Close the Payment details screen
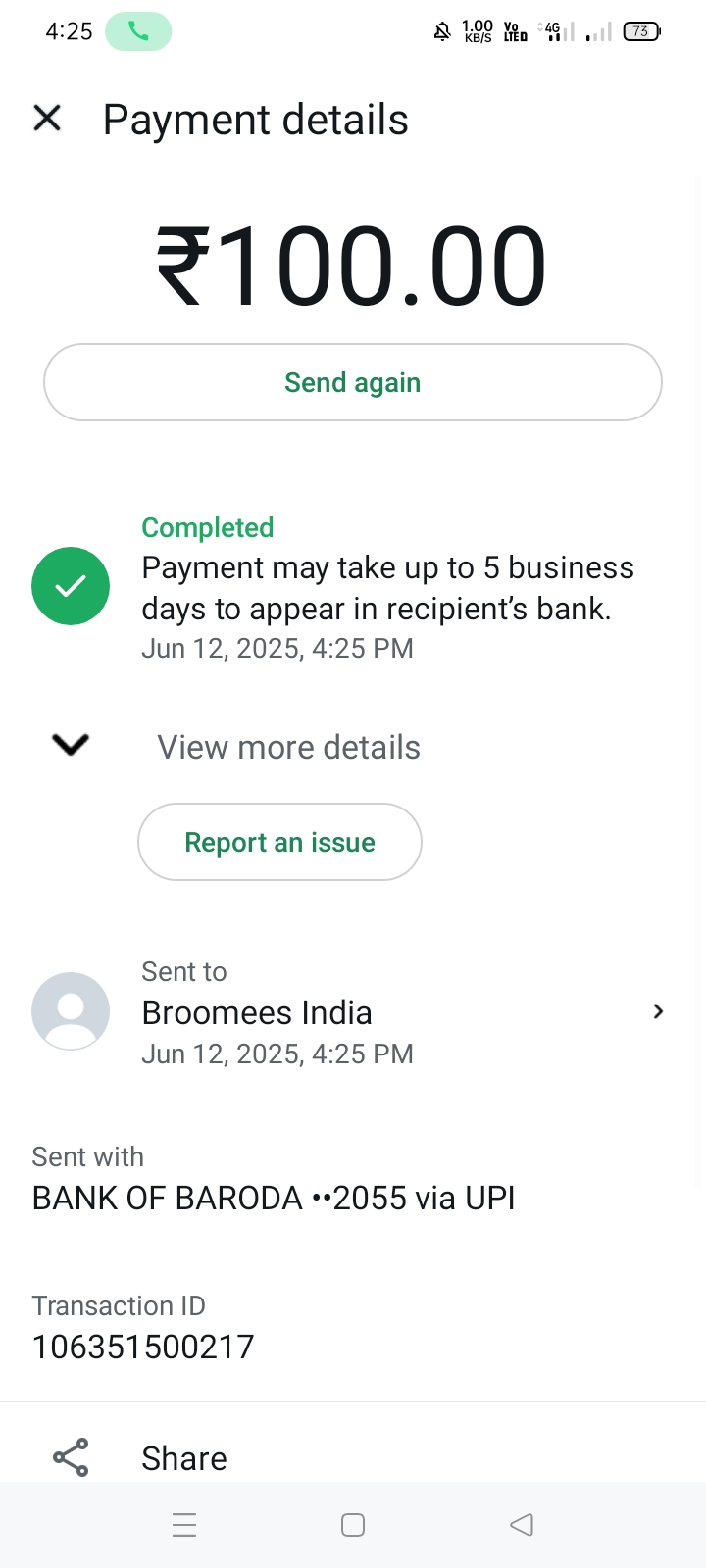Viewport: 706px width, 1568px height. pos(47,119)
